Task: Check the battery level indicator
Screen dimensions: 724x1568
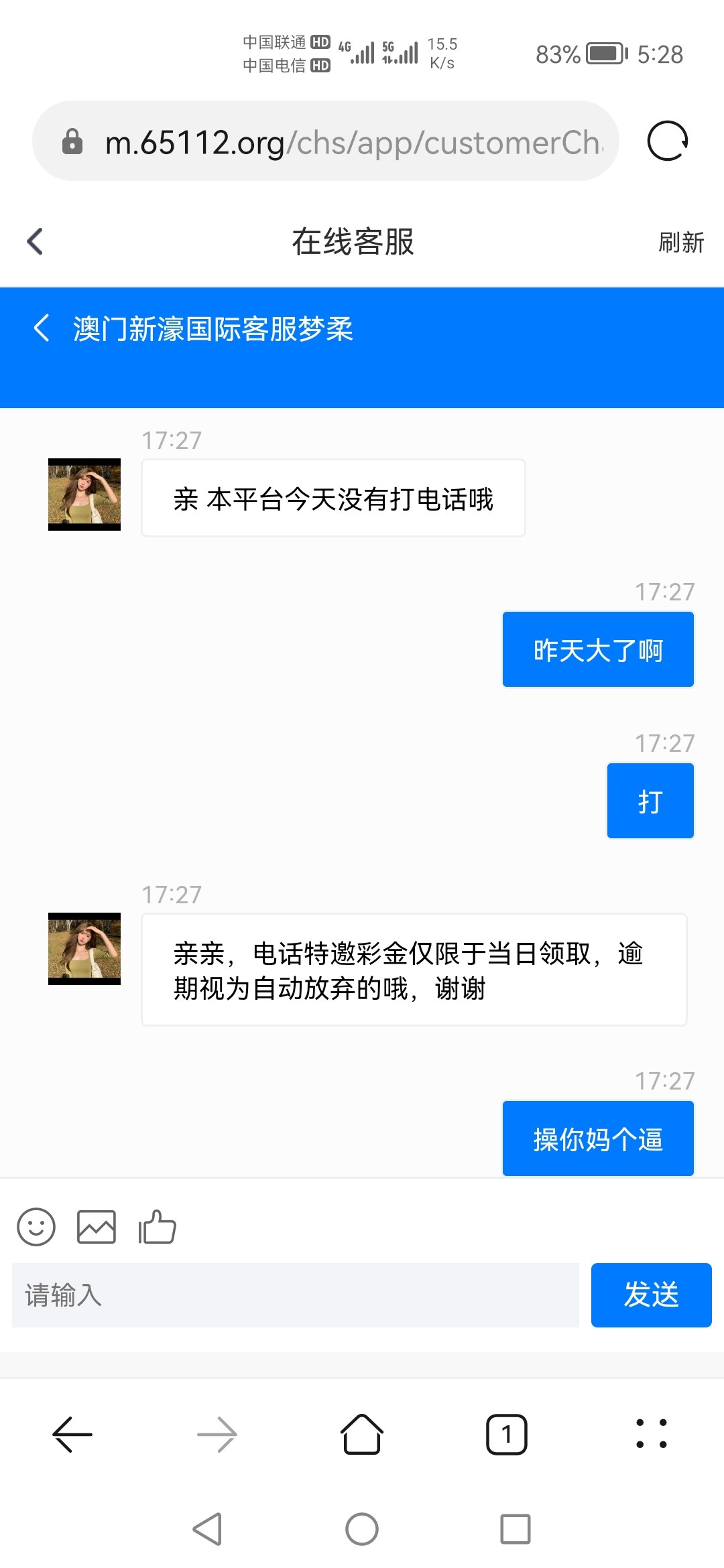Action: click(x=604, y=55)
